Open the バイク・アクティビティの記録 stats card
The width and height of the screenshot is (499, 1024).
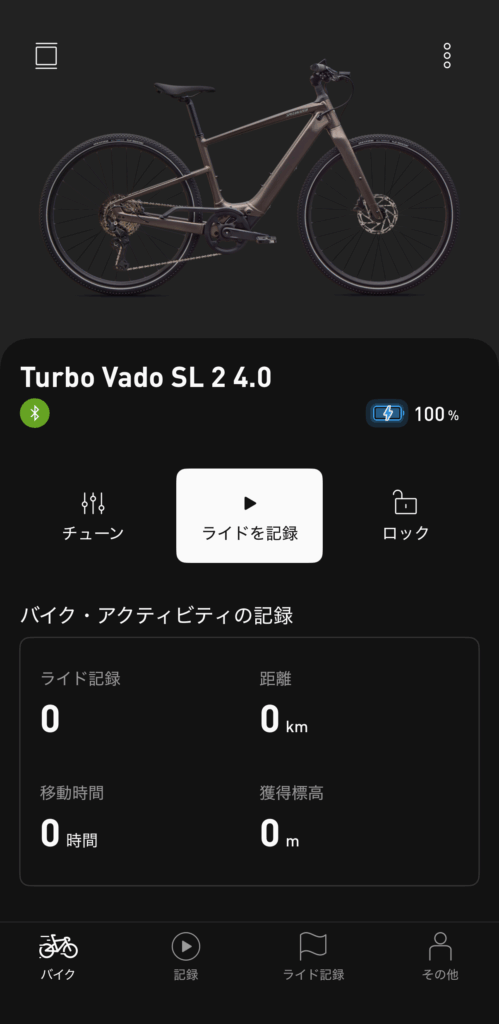click(250, 761)
